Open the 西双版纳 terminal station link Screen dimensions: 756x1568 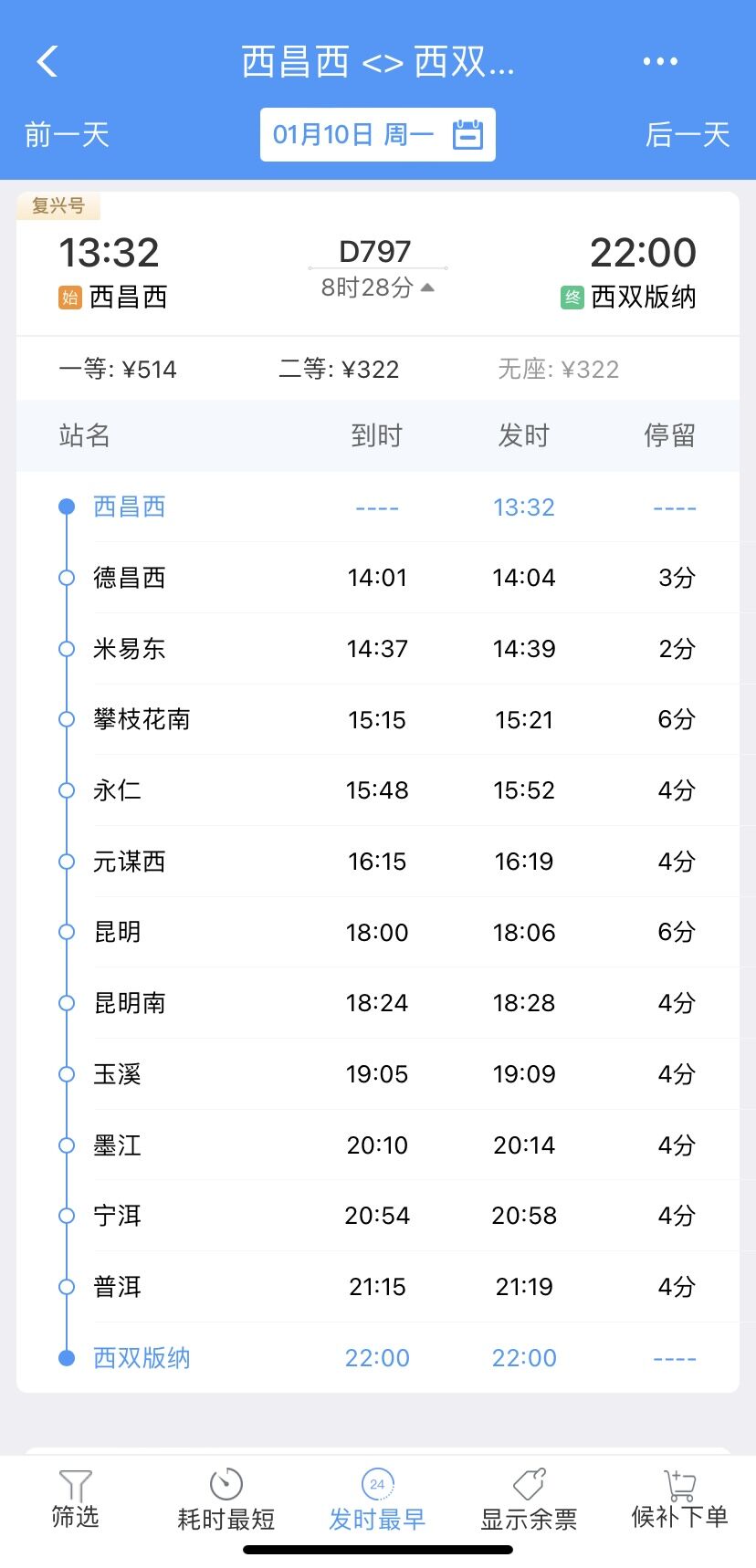tap(140, 1357)
